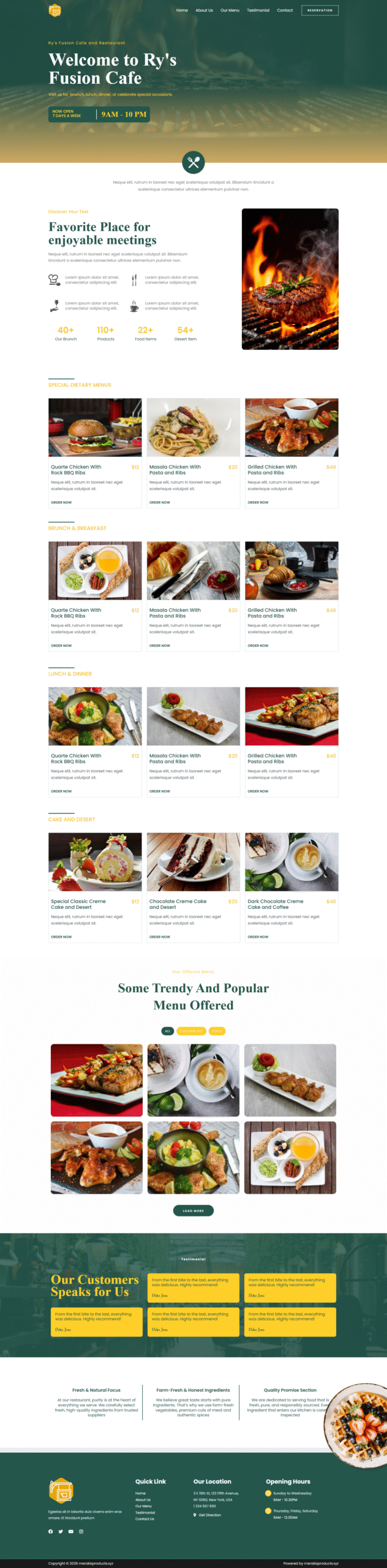Open the Facebook icon in the footer
Screen dimensions: 387x1568
[51, 1531]
